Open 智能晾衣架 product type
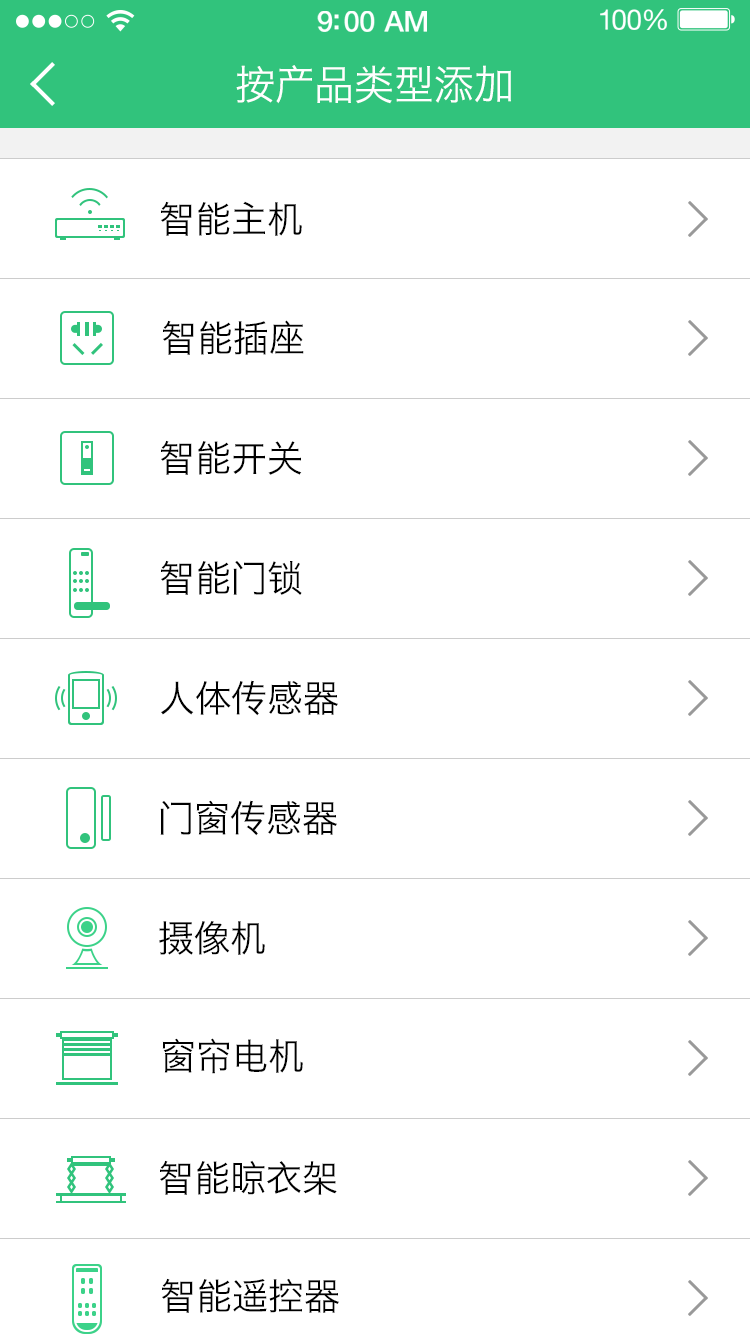The image size is (750, 1334). [x=375, y=1179]
